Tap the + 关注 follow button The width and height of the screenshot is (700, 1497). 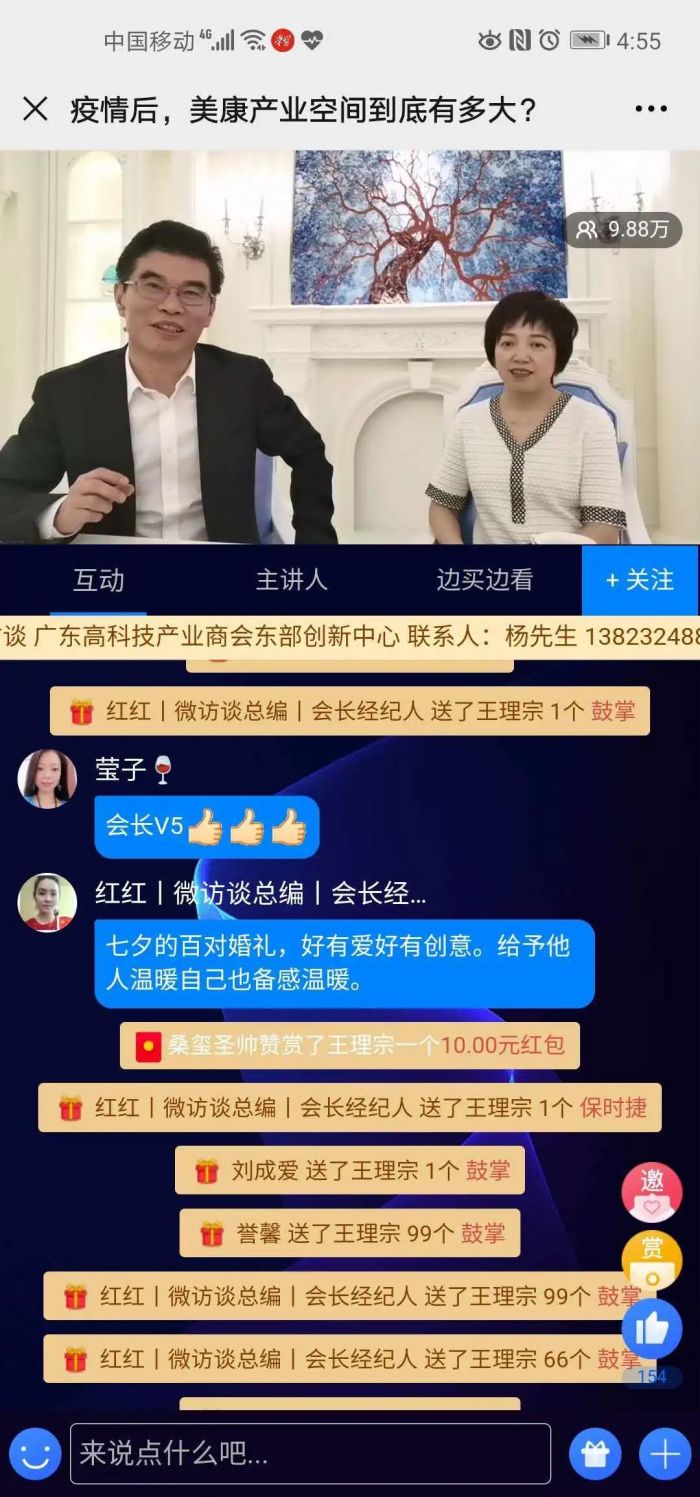640,580
